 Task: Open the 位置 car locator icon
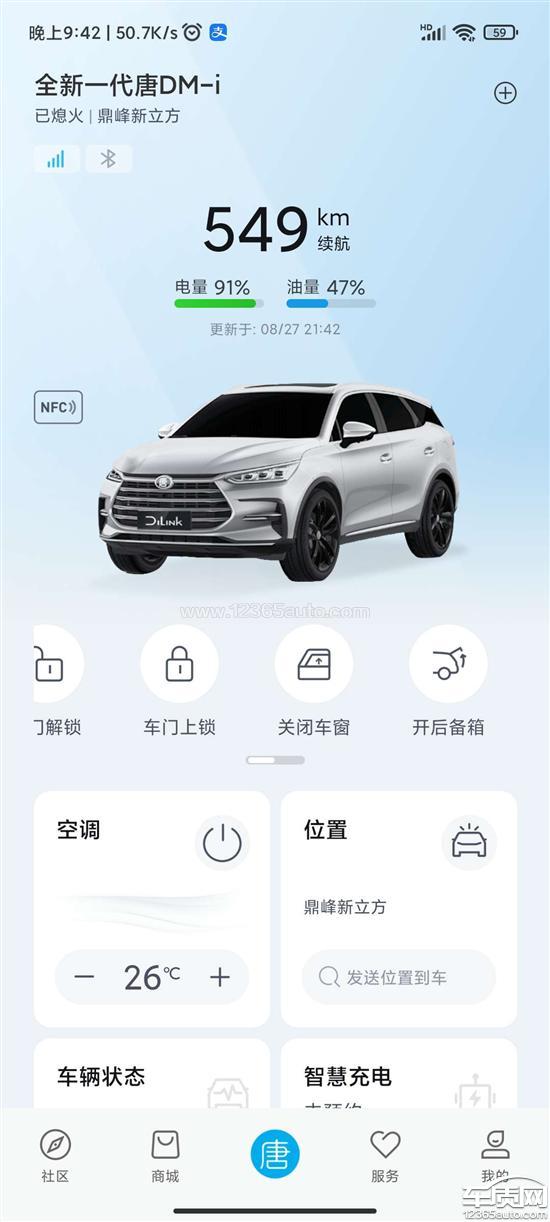pyautogui.click(x=469, y=843)
